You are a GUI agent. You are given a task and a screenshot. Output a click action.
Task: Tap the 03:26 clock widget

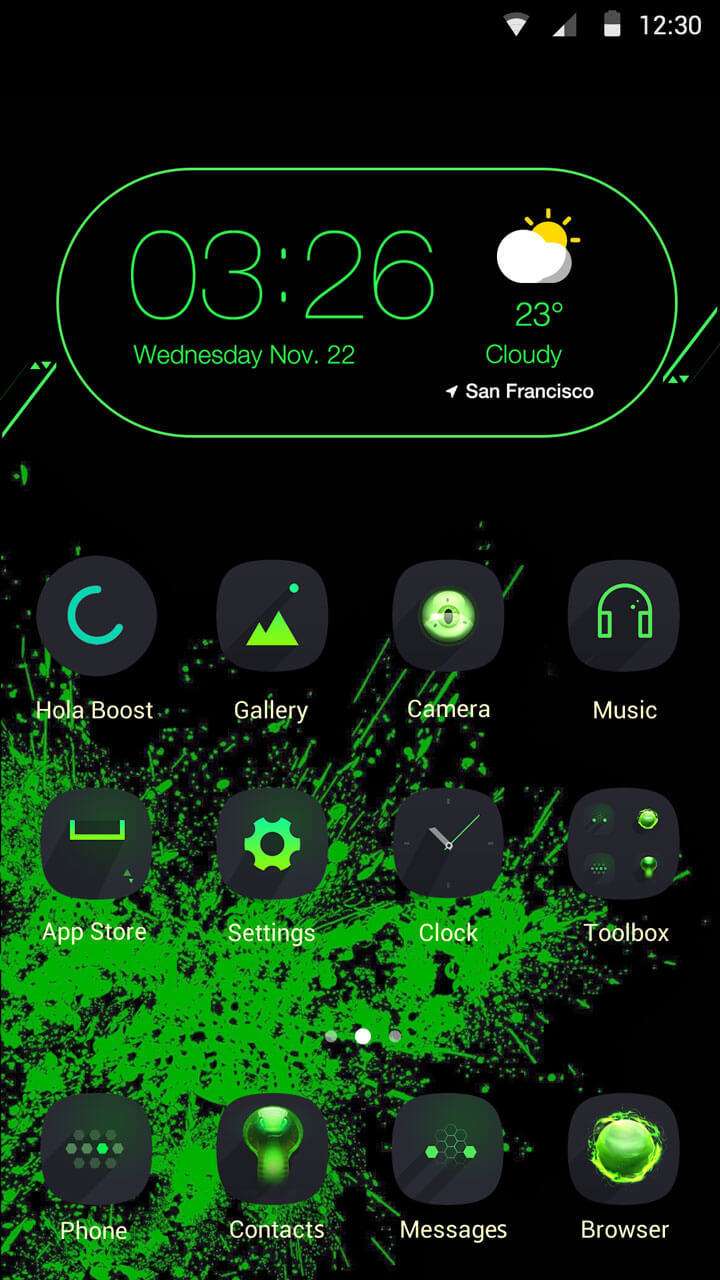(283, 275)
